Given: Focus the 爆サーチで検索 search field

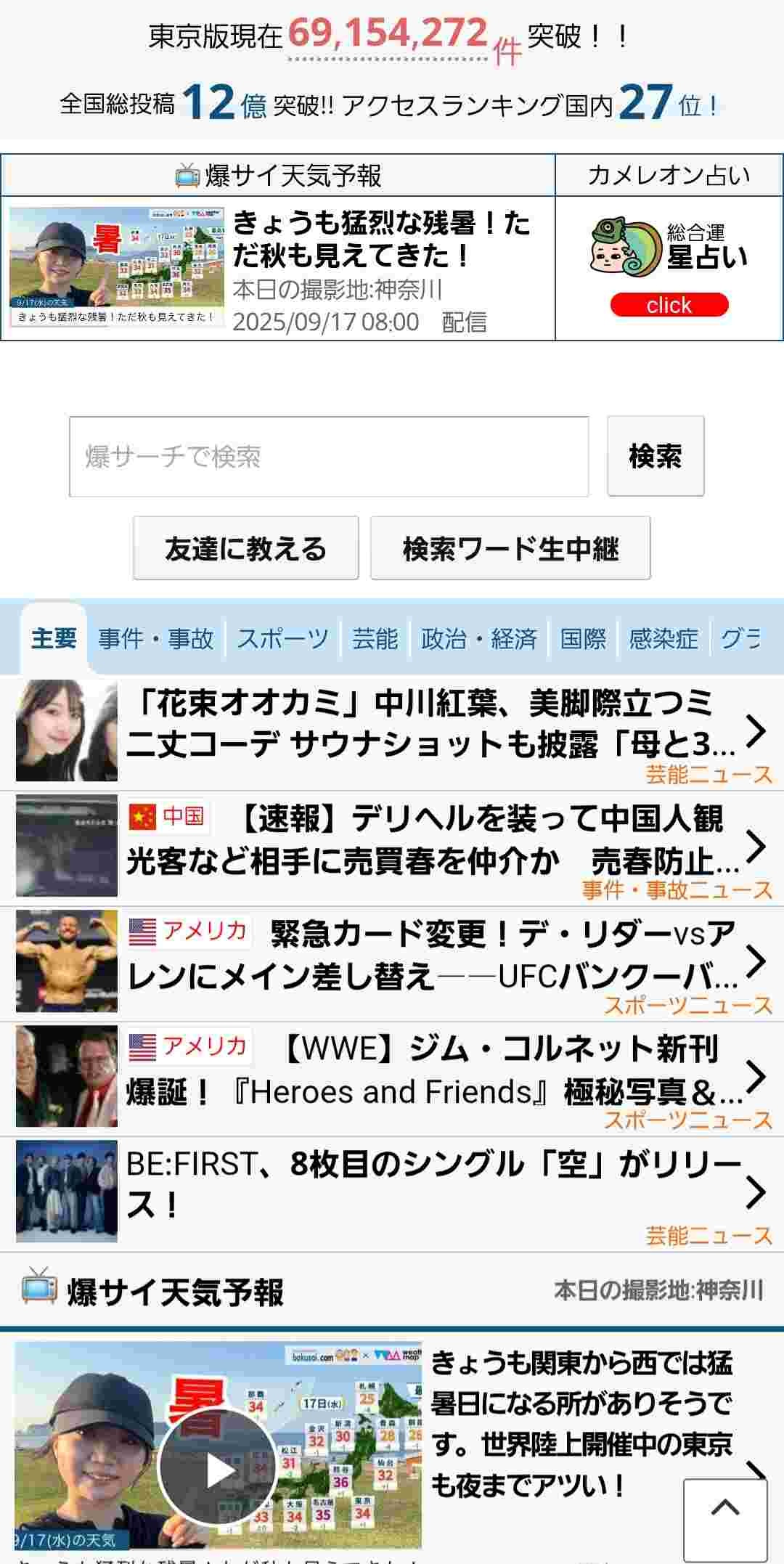Looking at the screenshot, I should point(328,457).
